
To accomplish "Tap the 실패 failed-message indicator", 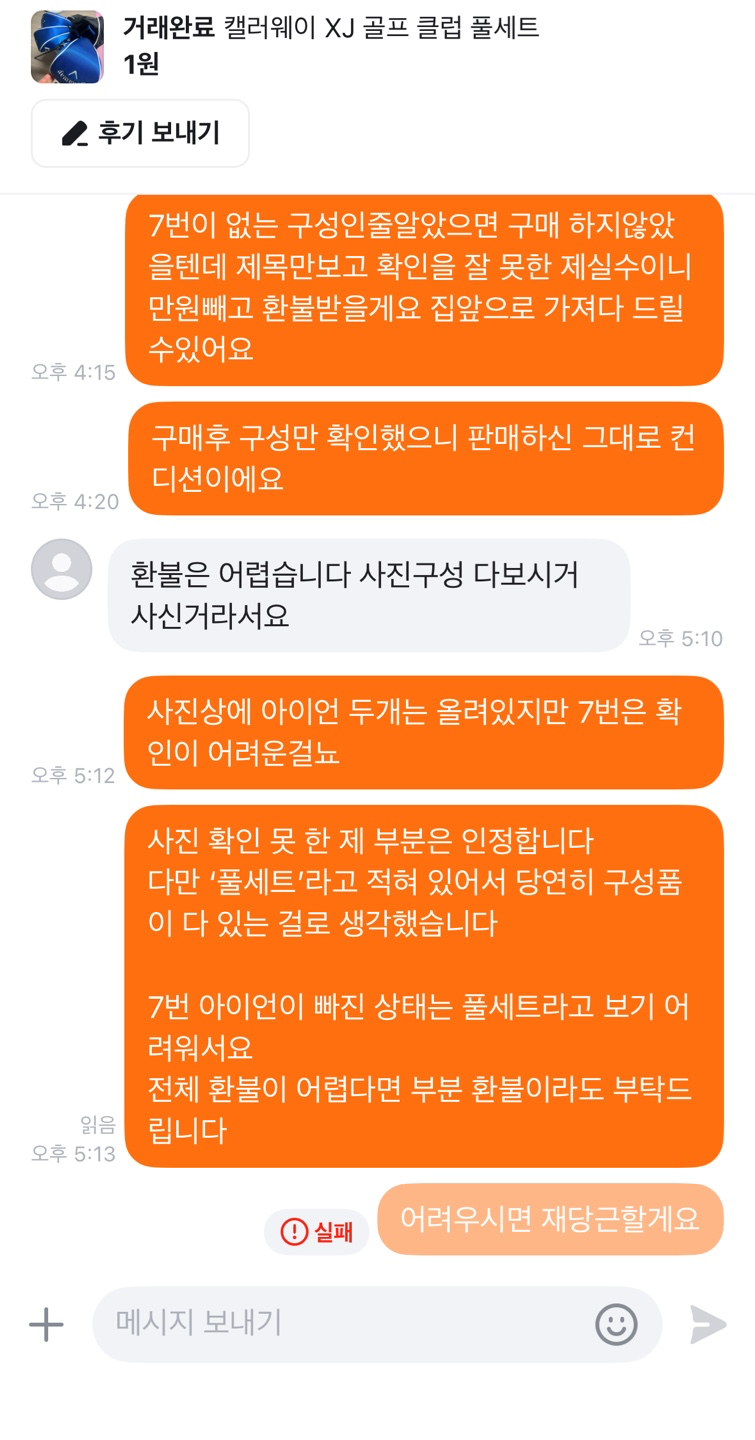I will tap(317, 1232).
